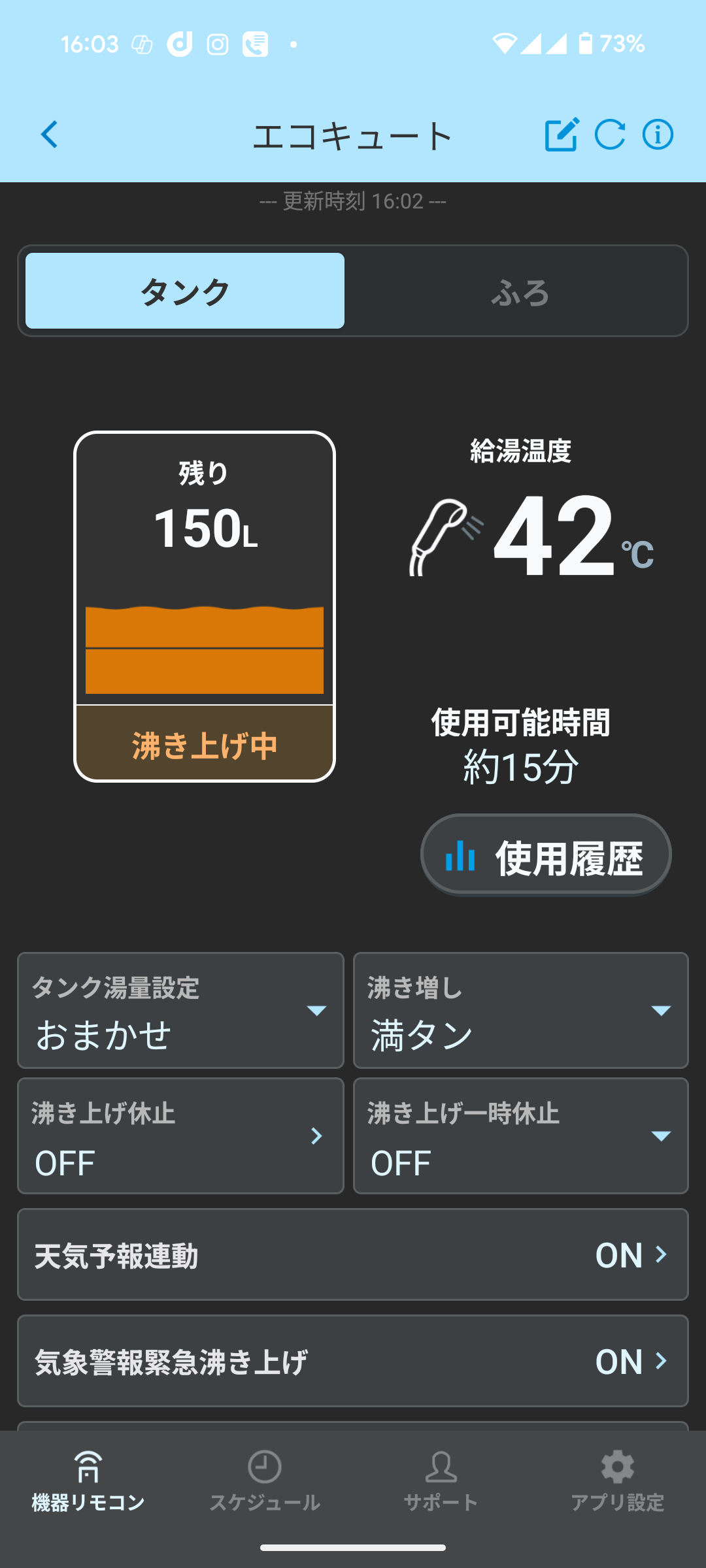The image size is (706, 1568).
Task: Open the アプリ設定 tab
Action: [618, 1482]
